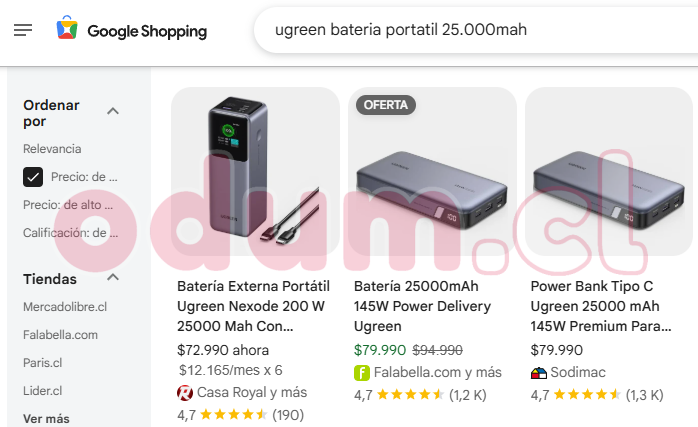Open the Sodimac Power Bank Tipo C product
Image resolution: width=698 pixels, height=427 pixels.
(608, 305)
